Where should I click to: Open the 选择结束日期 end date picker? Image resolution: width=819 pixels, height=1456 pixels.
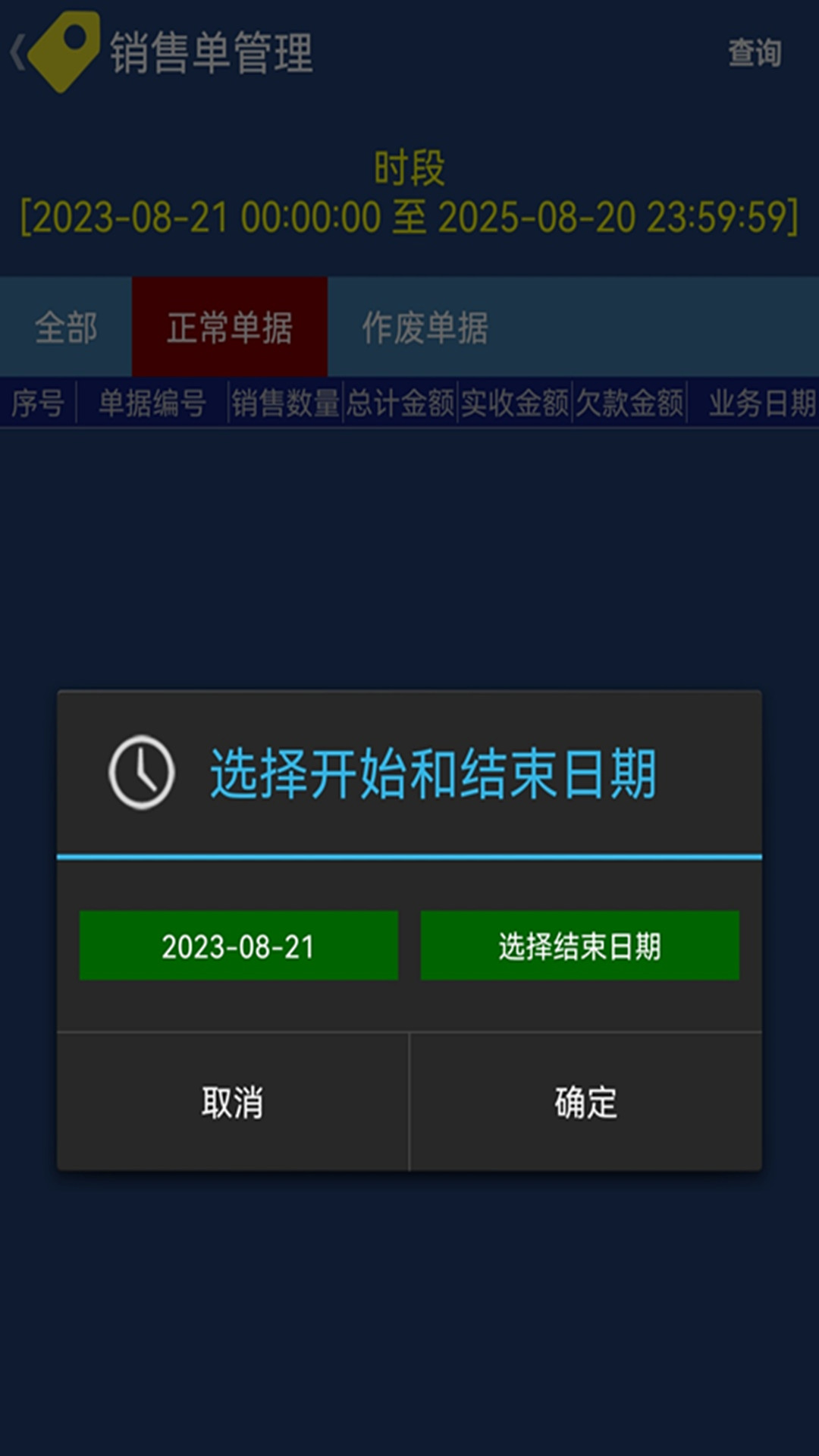coord(579,946)
